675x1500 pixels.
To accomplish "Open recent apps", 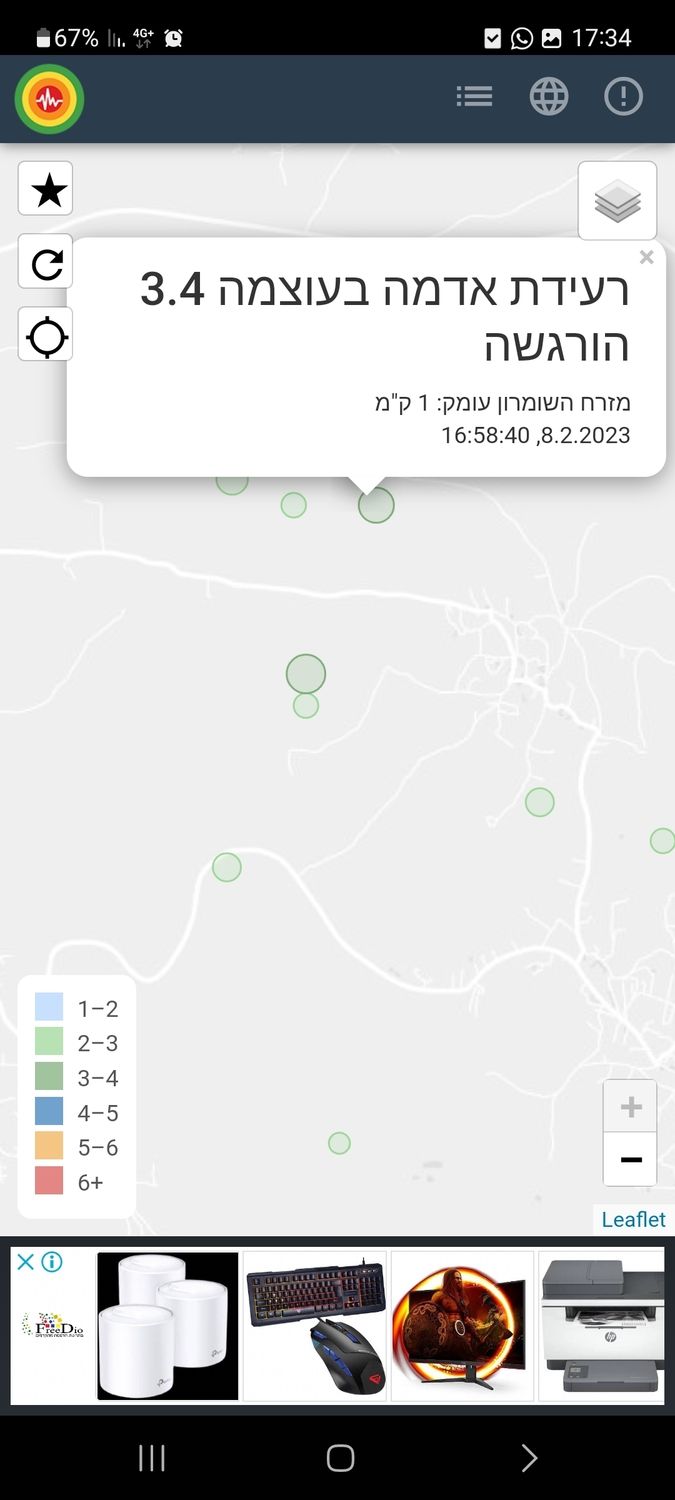I will 151,1458.
